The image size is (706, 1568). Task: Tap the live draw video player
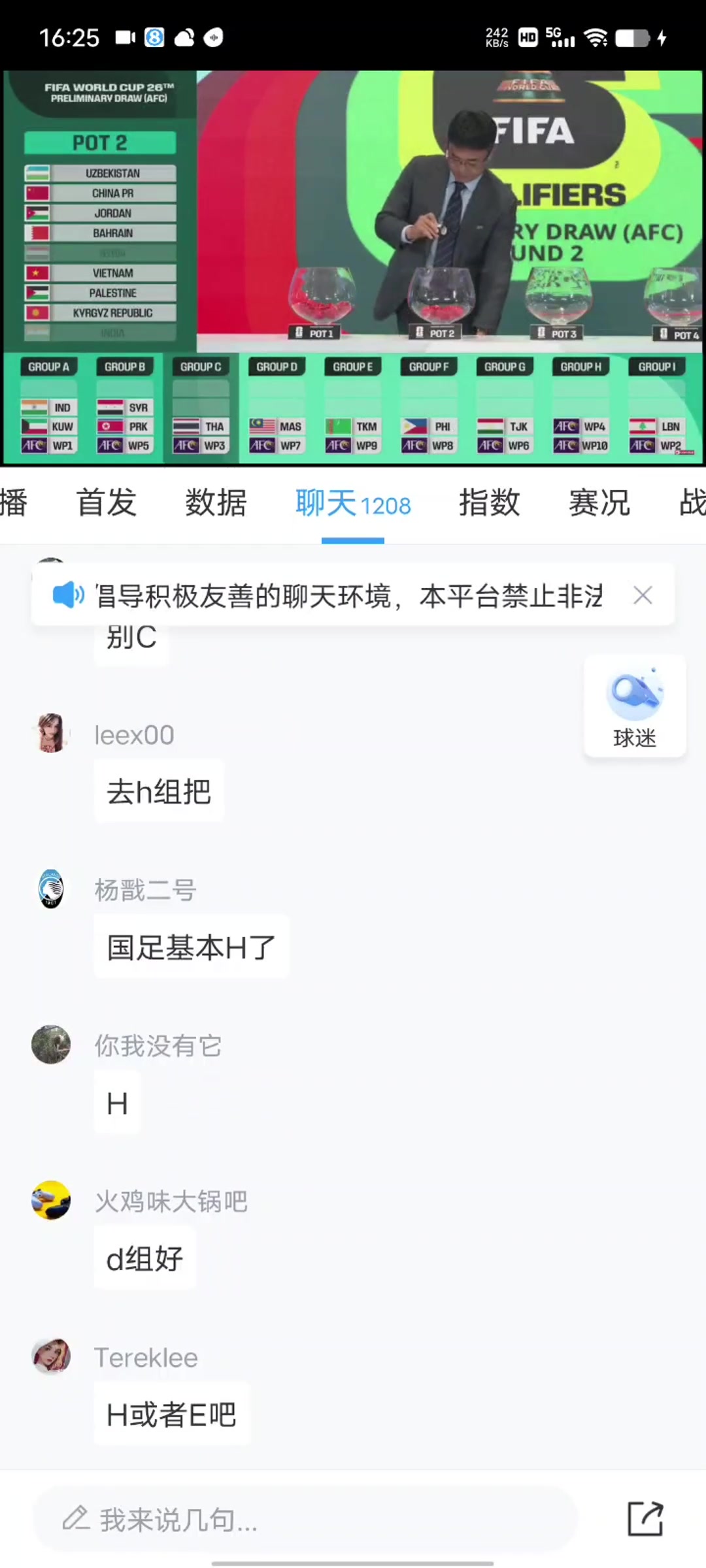(x=353, y=268)
